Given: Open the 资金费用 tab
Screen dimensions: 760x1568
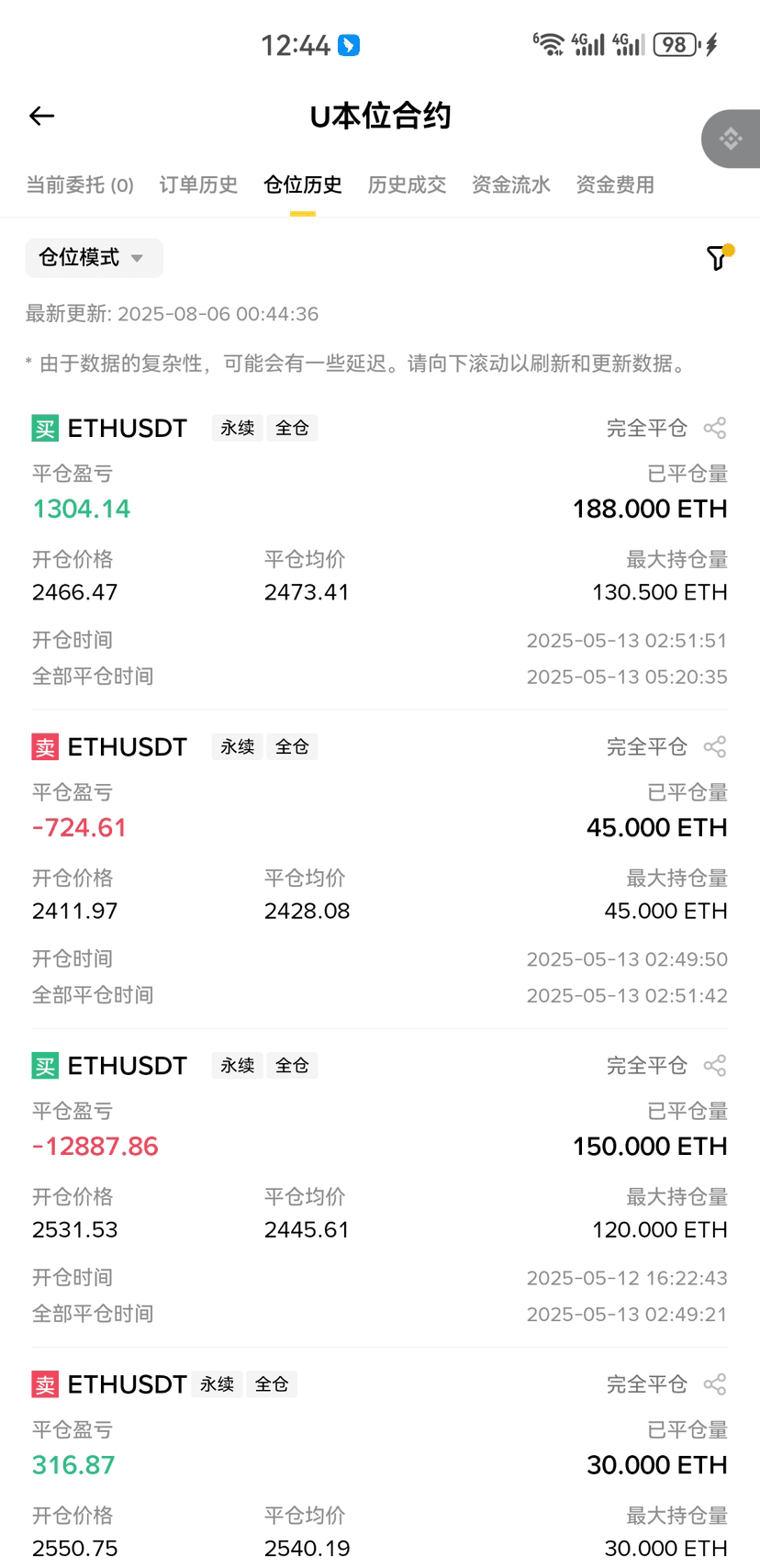Looking at the screenshot, I should point(615,185).
